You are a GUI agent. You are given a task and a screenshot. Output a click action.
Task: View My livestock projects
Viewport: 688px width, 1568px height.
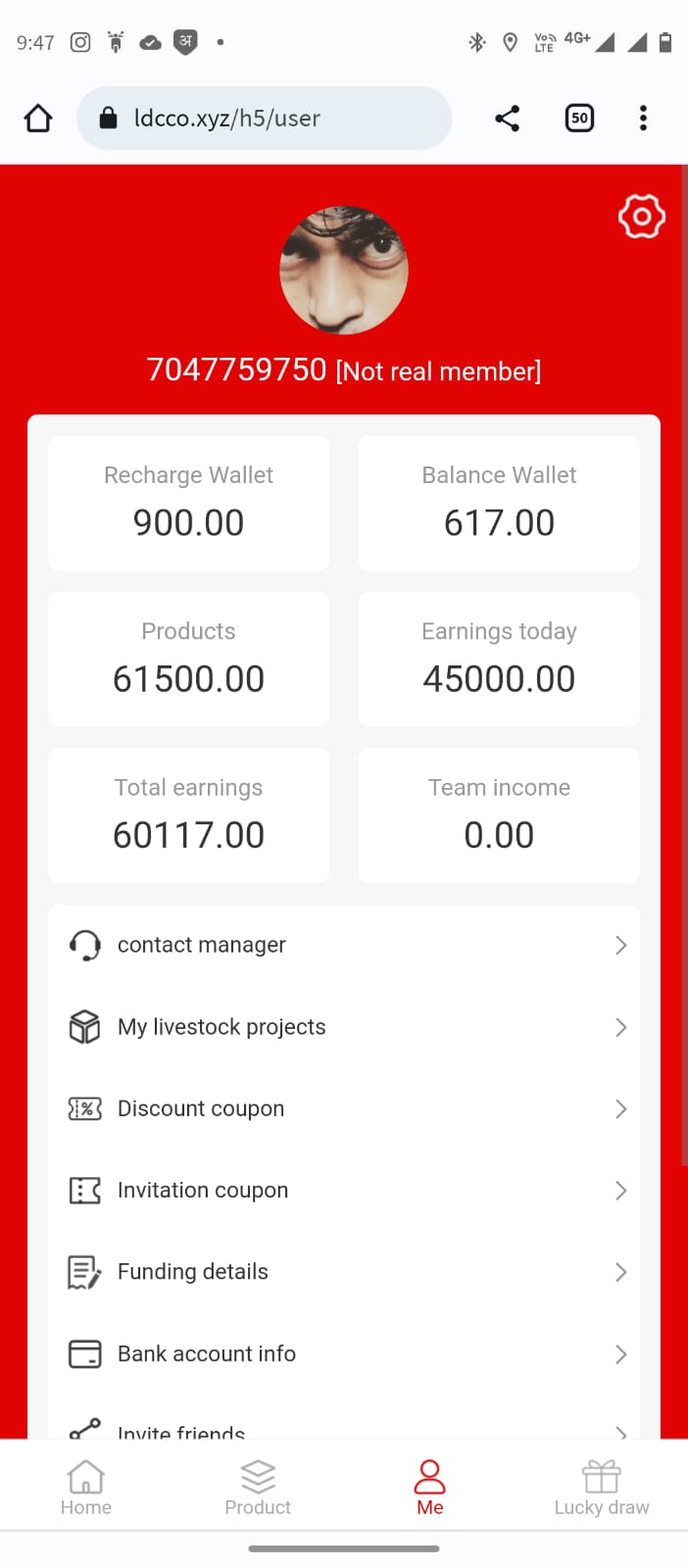coord(343,1027)
